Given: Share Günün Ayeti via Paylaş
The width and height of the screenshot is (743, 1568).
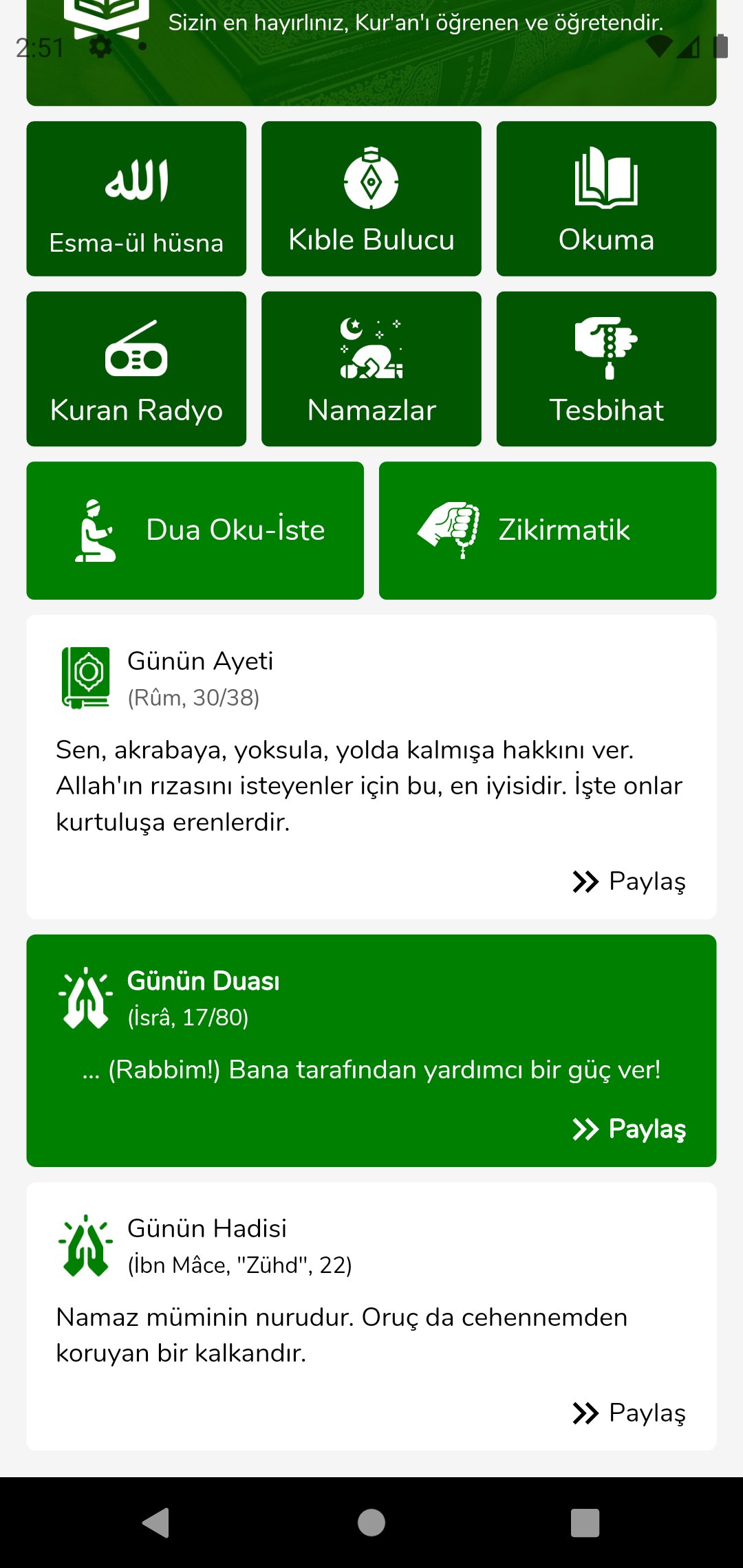Looking at the screenshot, I should (629, 881).
